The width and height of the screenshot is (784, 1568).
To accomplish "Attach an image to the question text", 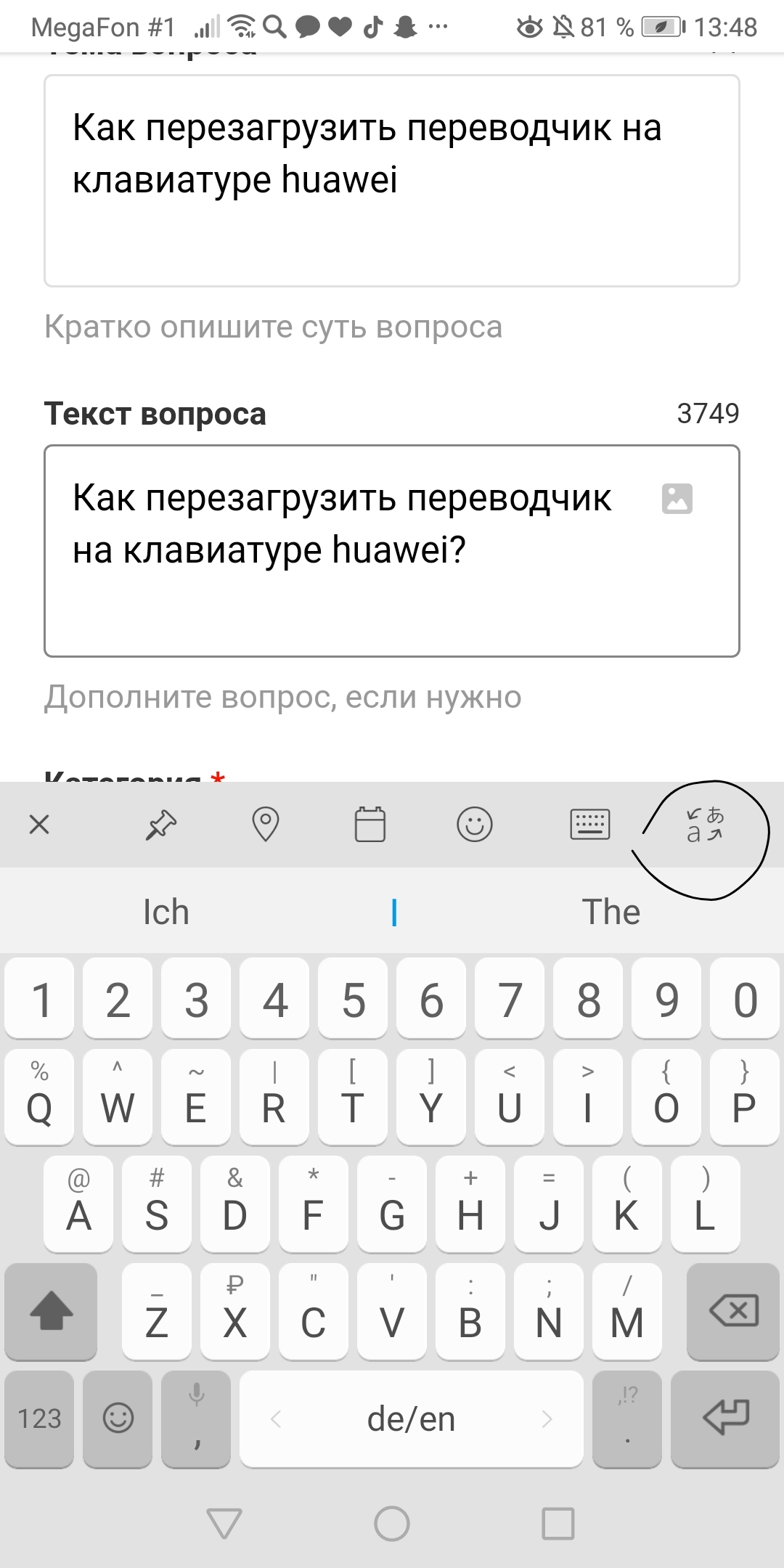I will click(x=677, y=499).
